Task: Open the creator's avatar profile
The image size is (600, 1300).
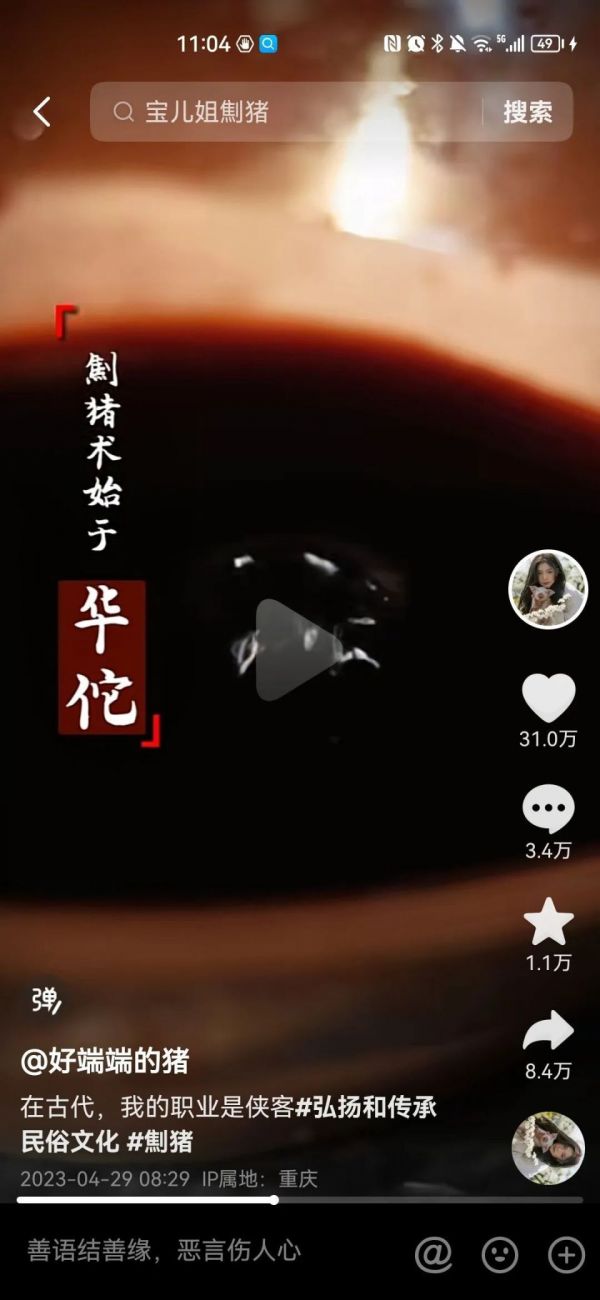Action: 548,589
